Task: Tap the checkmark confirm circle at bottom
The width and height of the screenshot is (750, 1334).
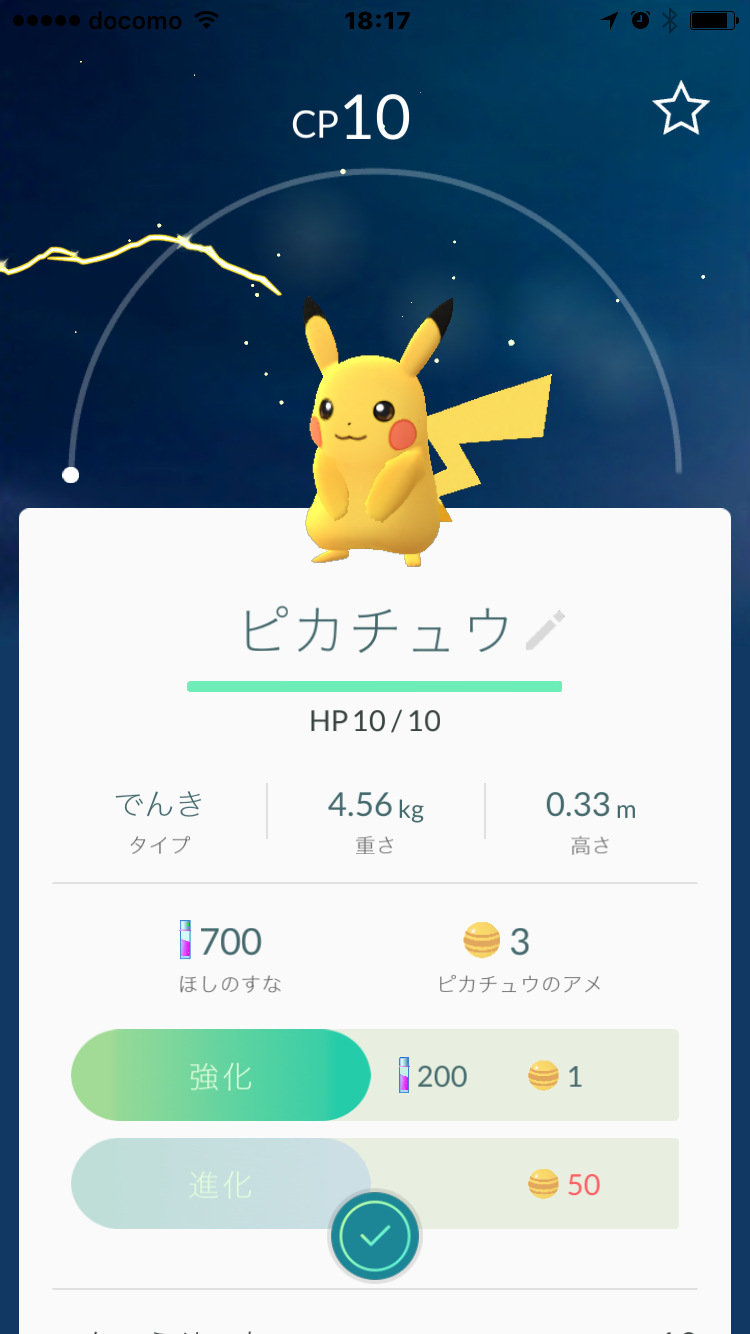Action: point(375,1235)
